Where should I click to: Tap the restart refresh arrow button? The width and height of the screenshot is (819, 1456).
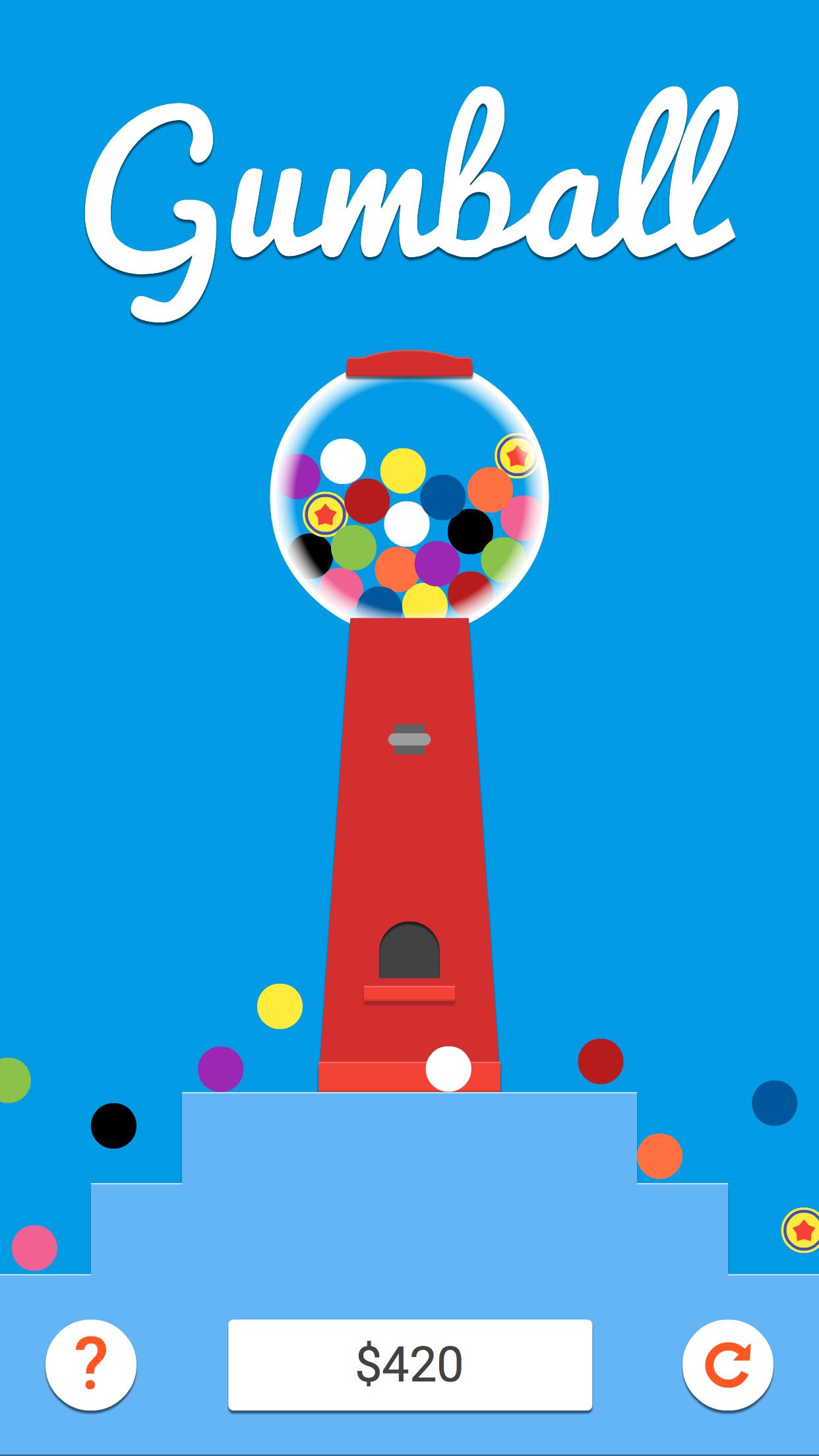tap(727, 1364)
